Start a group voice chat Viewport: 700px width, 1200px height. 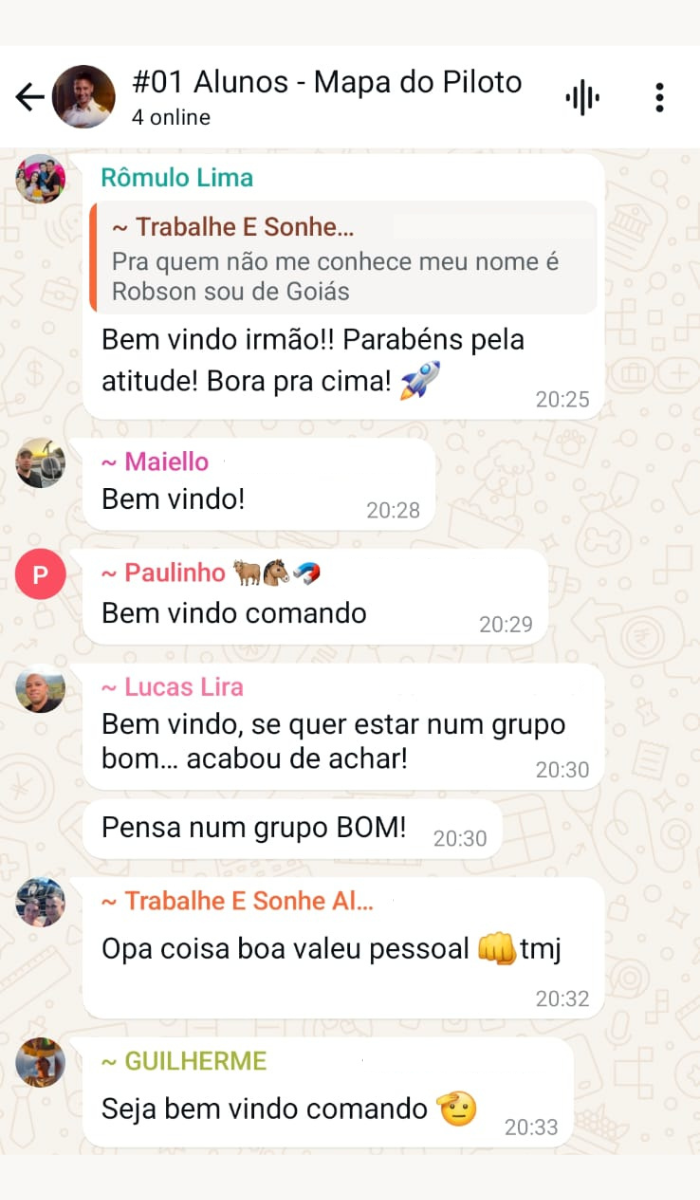click(x=582, y=97)
